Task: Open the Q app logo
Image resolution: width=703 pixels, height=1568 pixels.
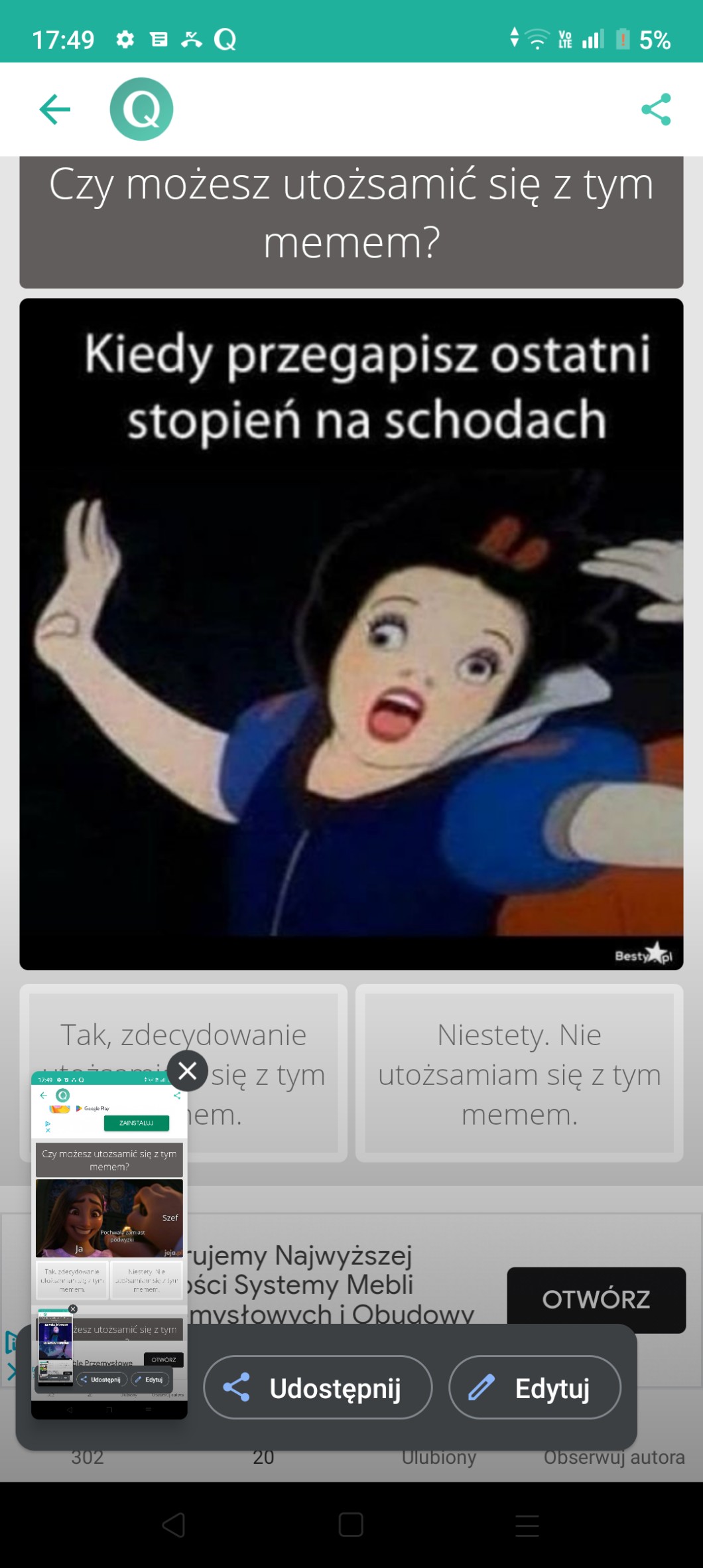Action: (x=141, y=109)
